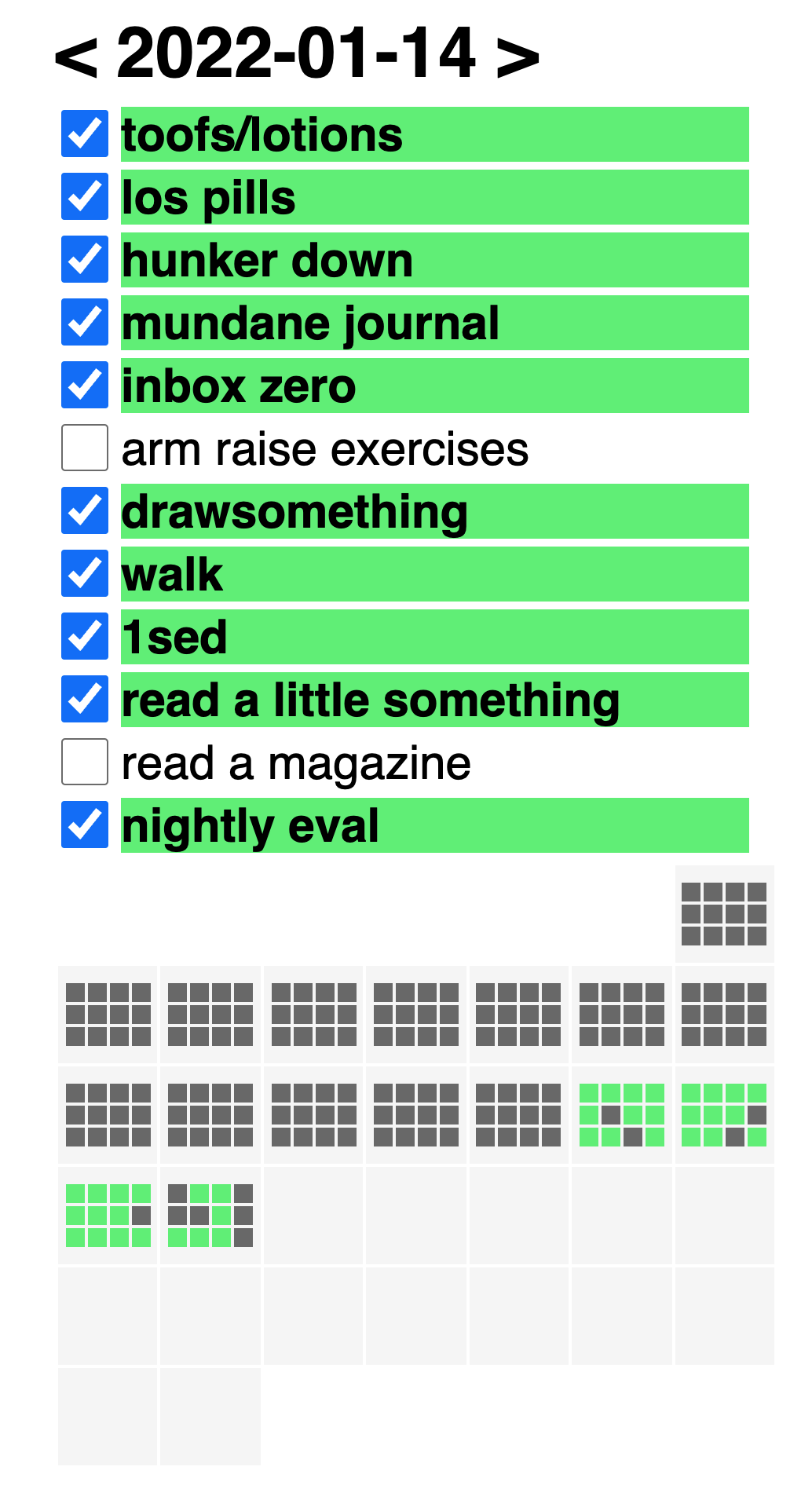
Task: Mark read a magazine as done
Action: click(85, 762)
